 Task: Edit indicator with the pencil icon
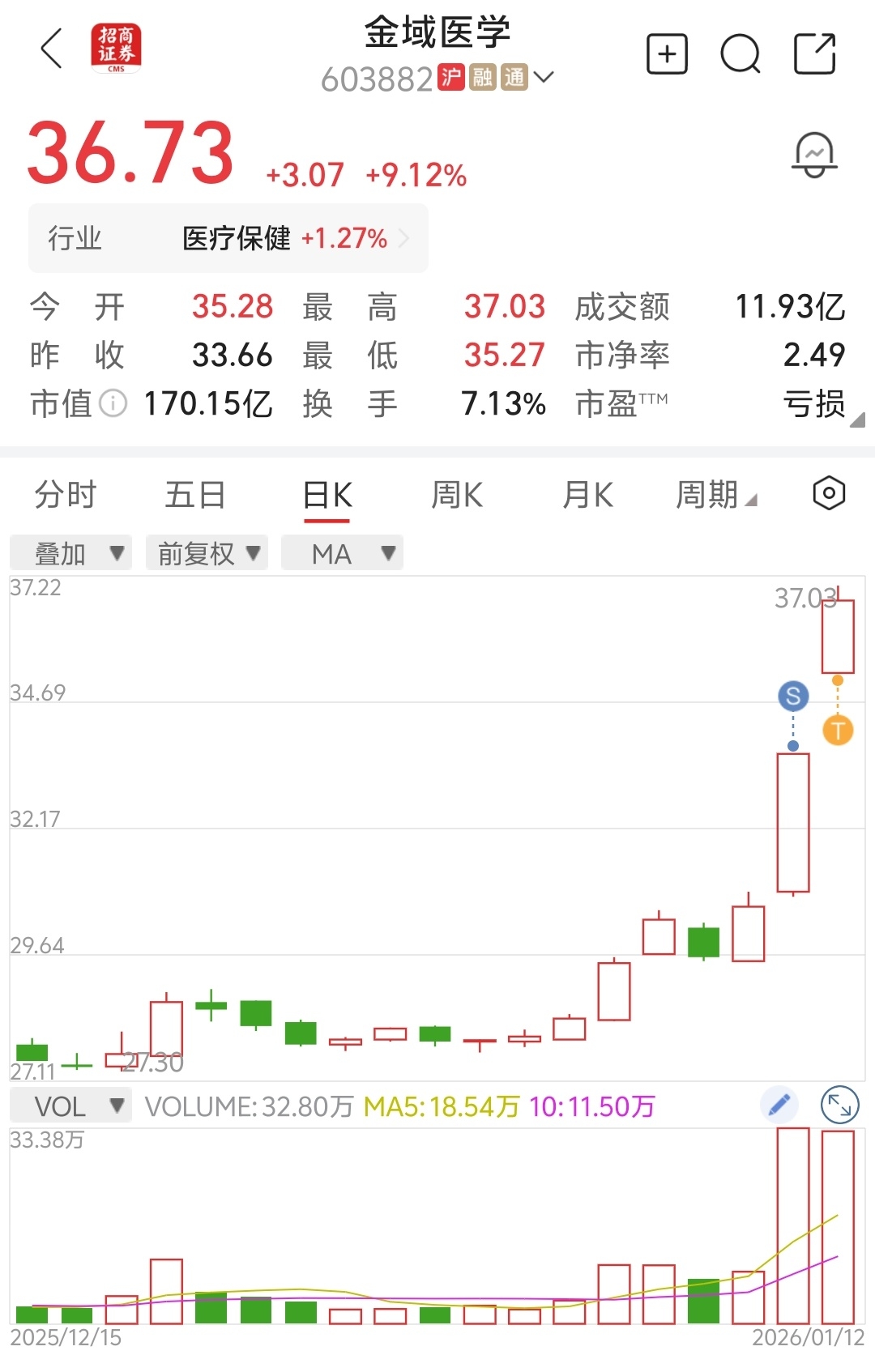[779, 1105]
